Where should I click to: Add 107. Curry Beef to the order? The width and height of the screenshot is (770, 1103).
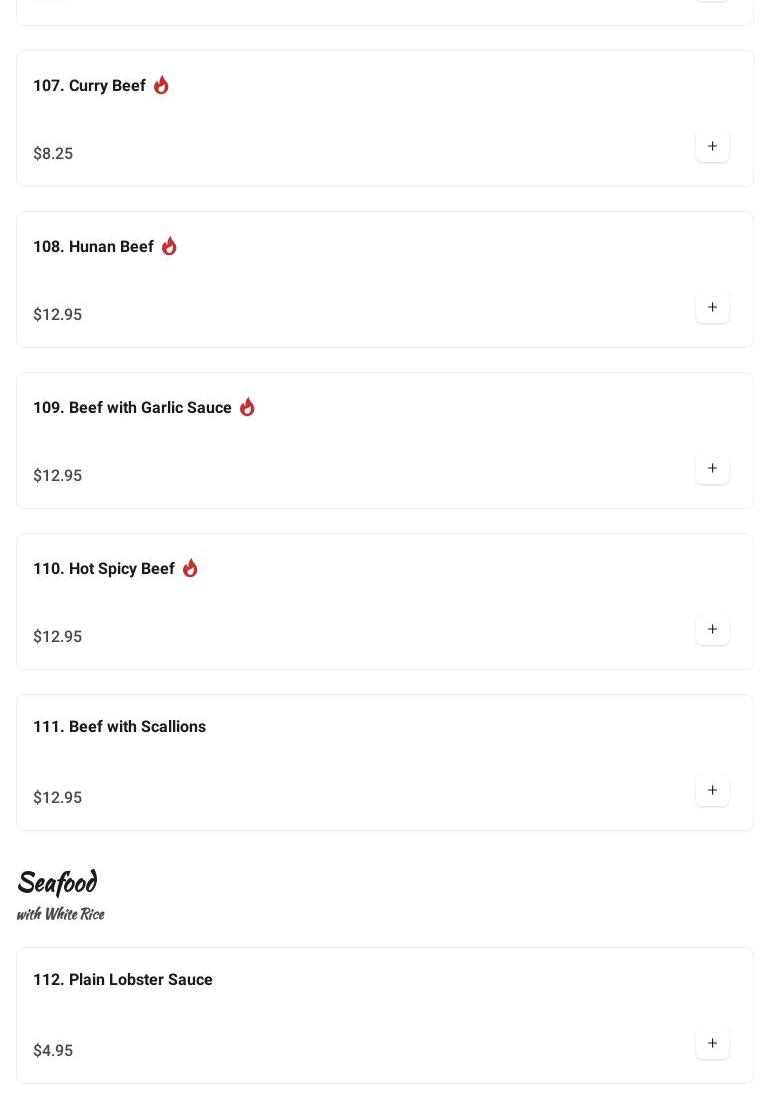click(x=712, y=146)
